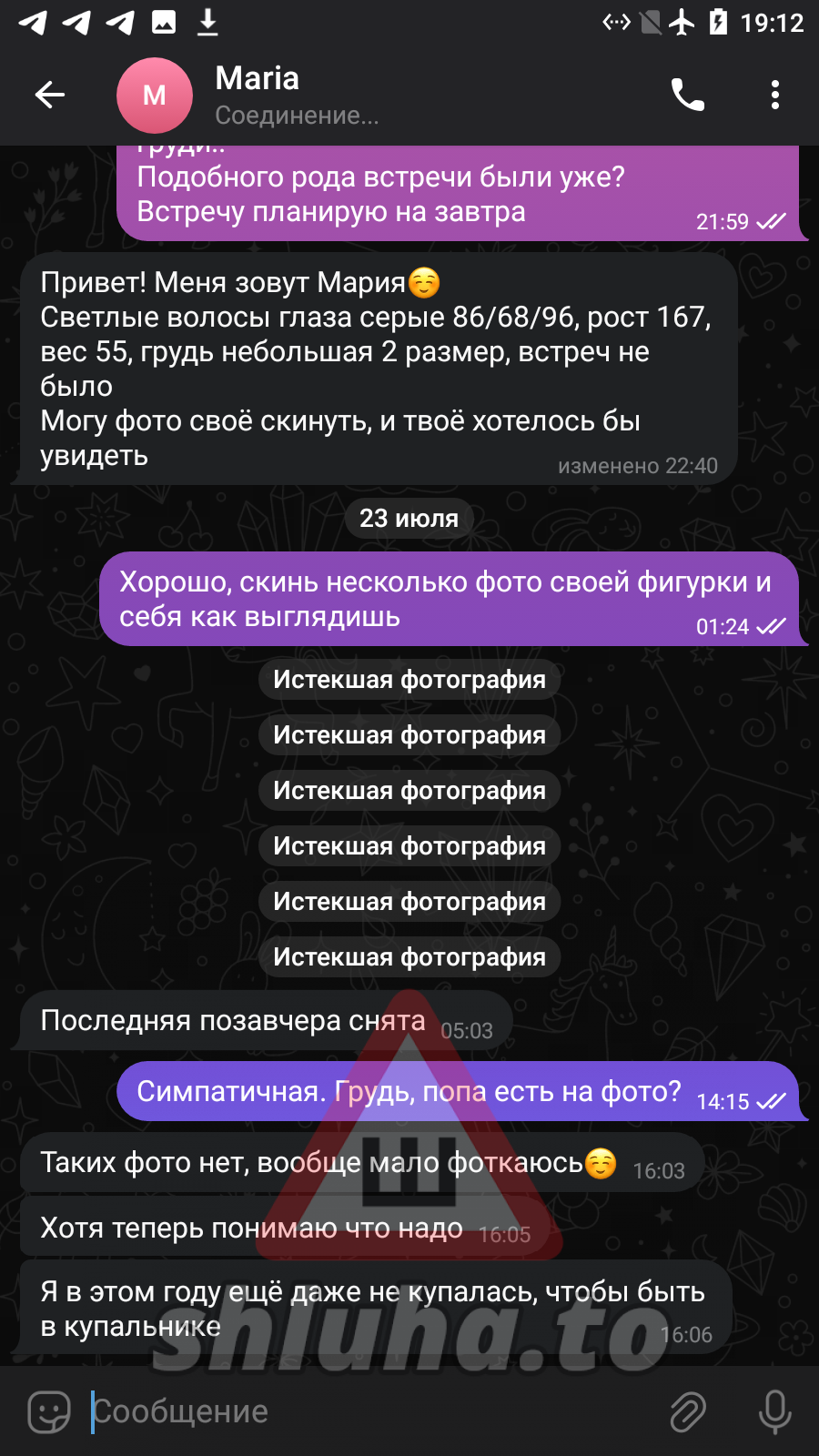Open Maria's profile from the header
The height and width of the screenshot is (1456, 819).
click(x=258, y=95)
